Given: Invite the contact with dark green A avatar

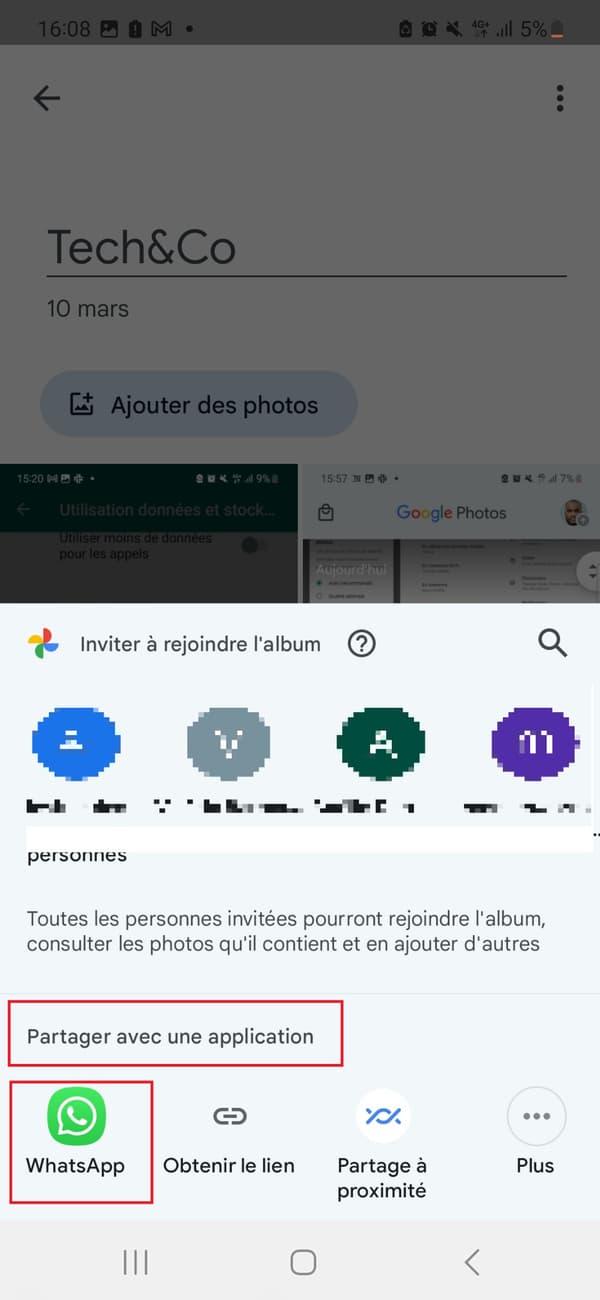Looking at the screenshot, I should [x=381, y=741].
